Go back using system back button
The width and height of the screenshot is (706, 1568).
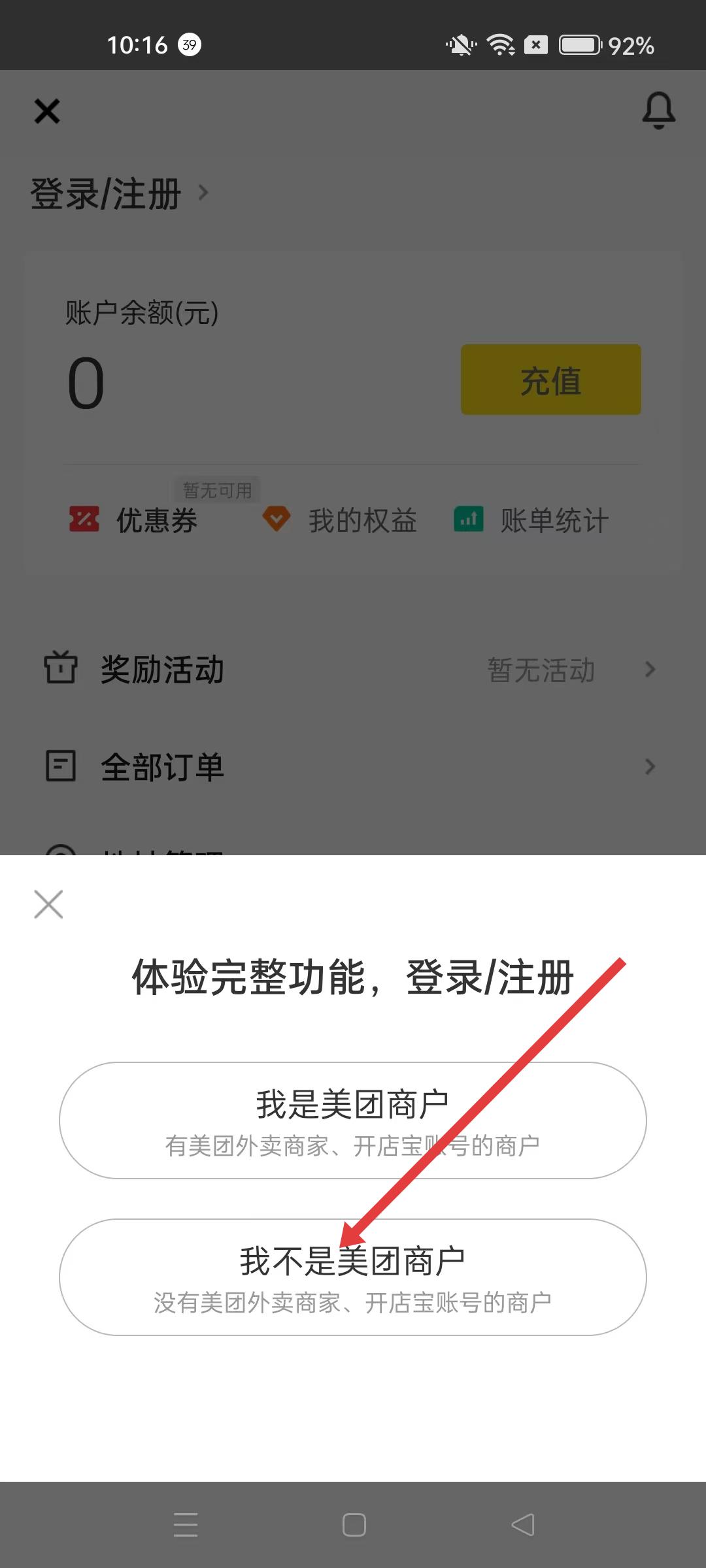coord(523,1525)
